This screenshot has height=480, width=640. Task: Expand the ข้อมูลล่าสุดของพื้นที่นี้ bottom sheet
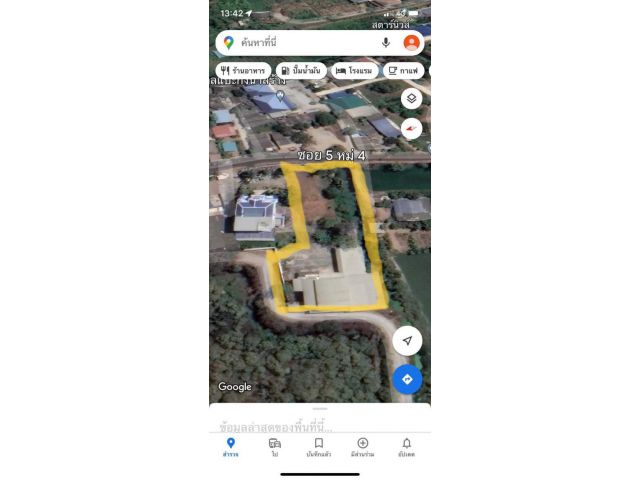(320, 420)
